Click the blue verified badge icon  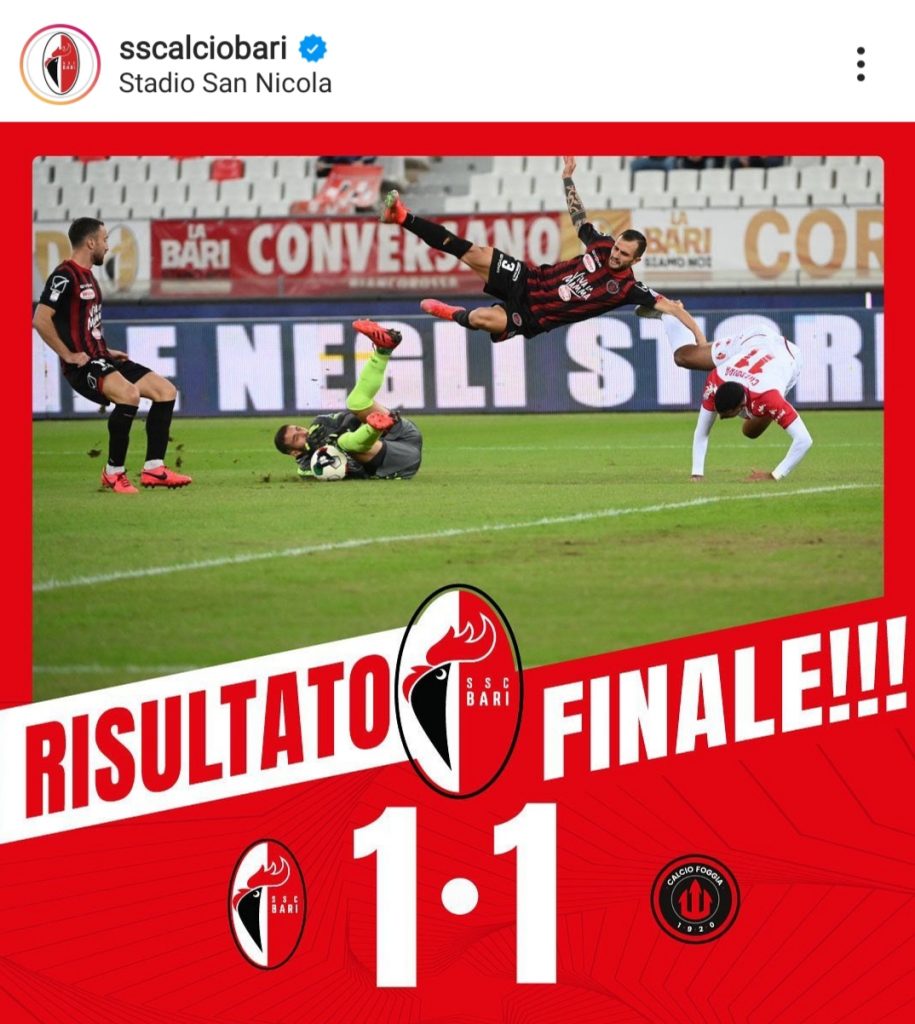tap(315, 47)
